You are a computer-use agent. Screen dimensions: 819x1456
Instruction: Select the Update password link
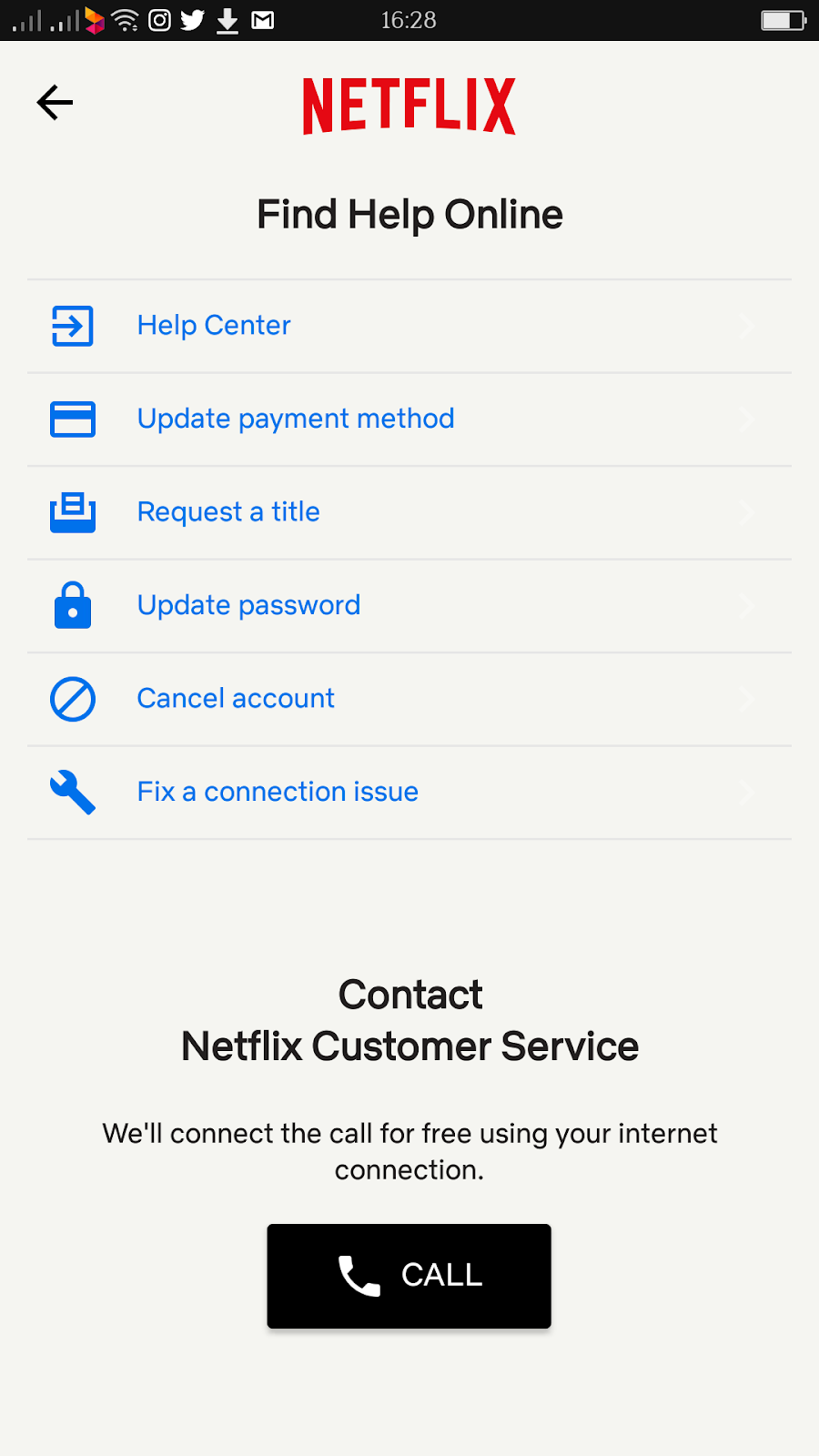tap(248, 605)
